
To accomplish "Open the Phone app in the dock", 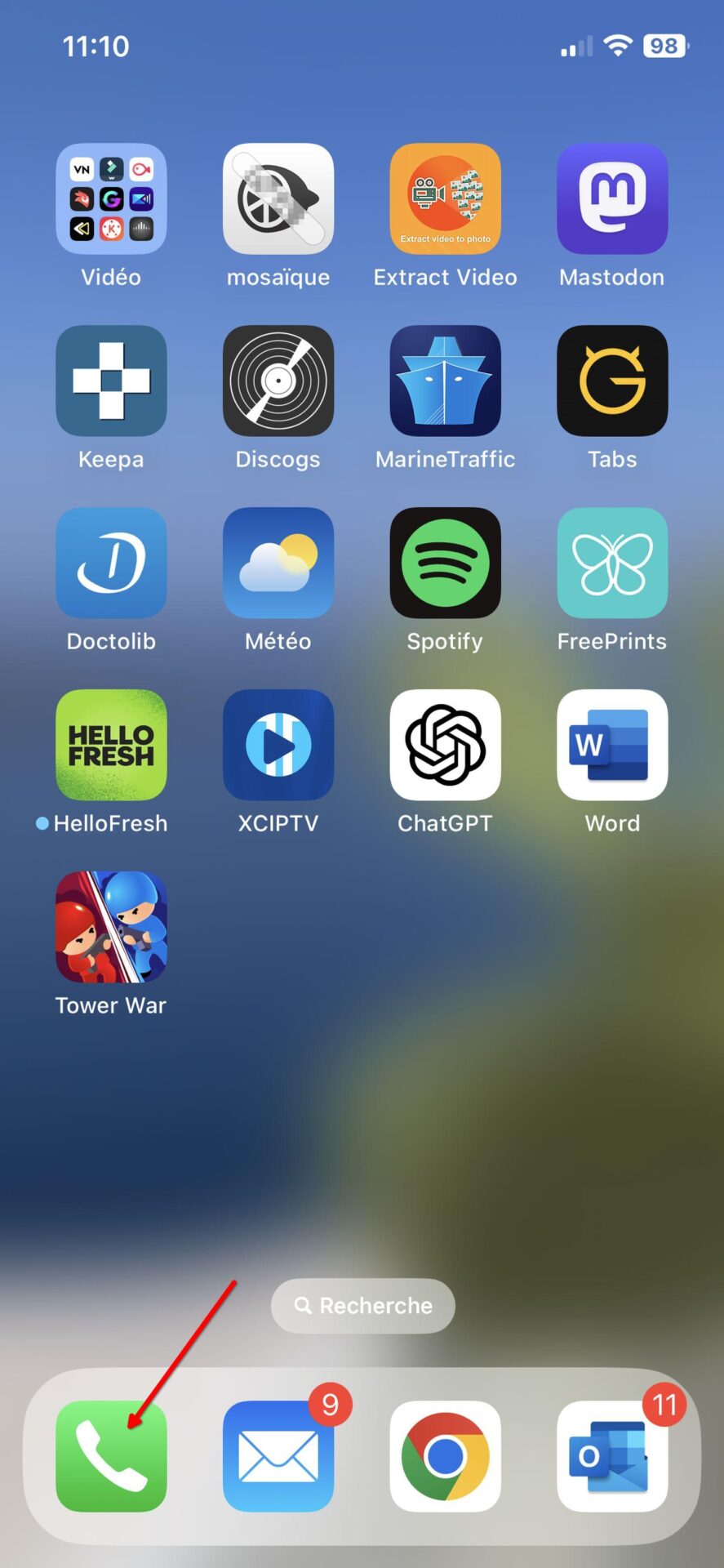I will point(111,1456).
